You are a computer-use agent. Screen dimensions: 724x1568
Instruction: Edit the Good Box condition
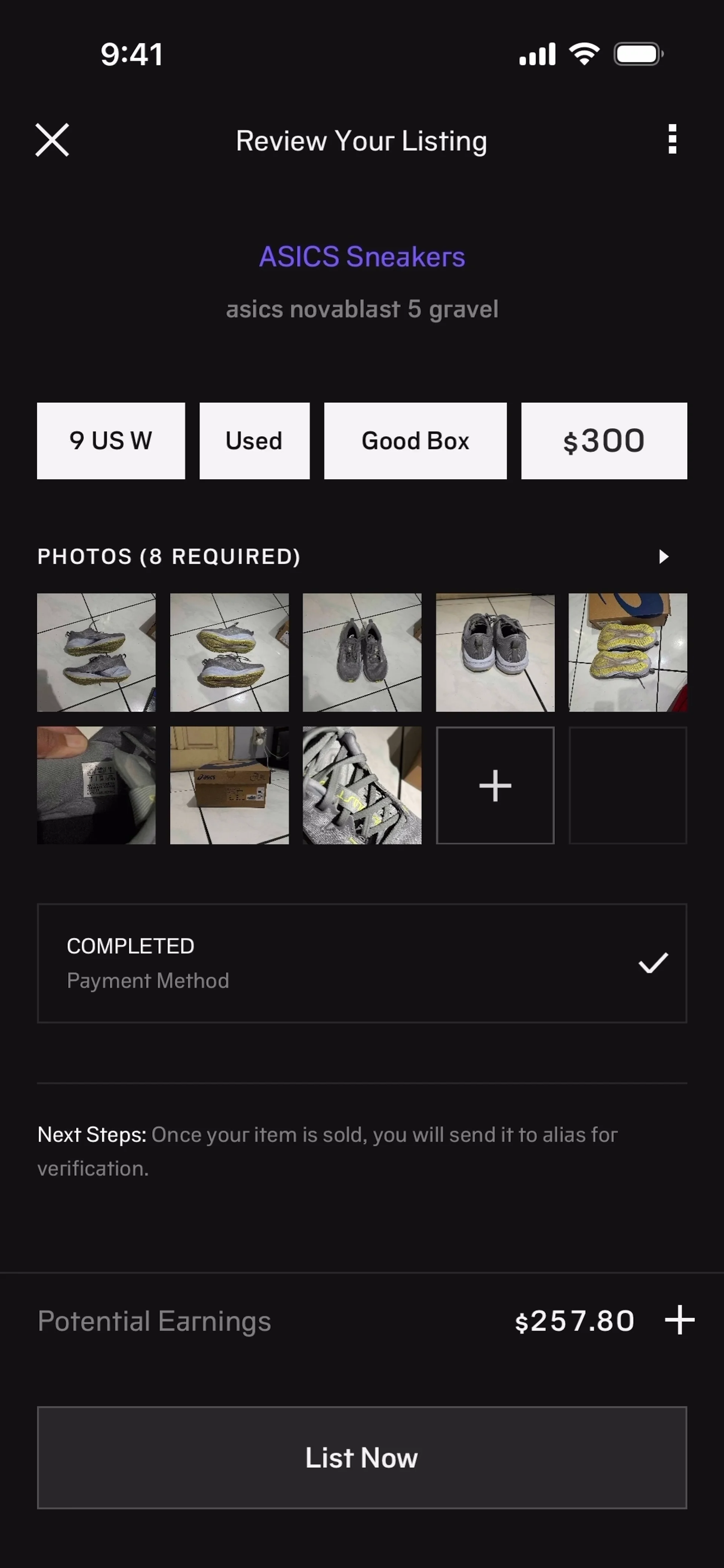pyautogui.click(x=415, y=441)
